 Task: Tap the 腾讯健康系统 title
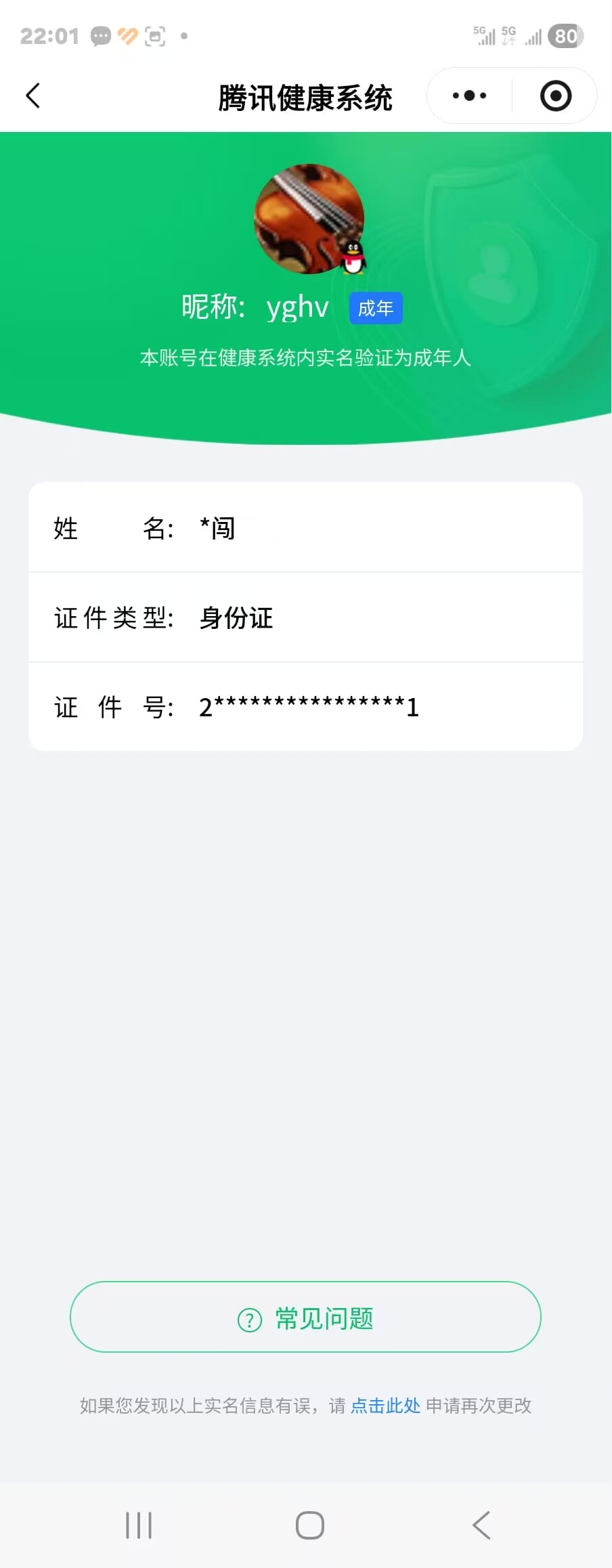(305, 96)
